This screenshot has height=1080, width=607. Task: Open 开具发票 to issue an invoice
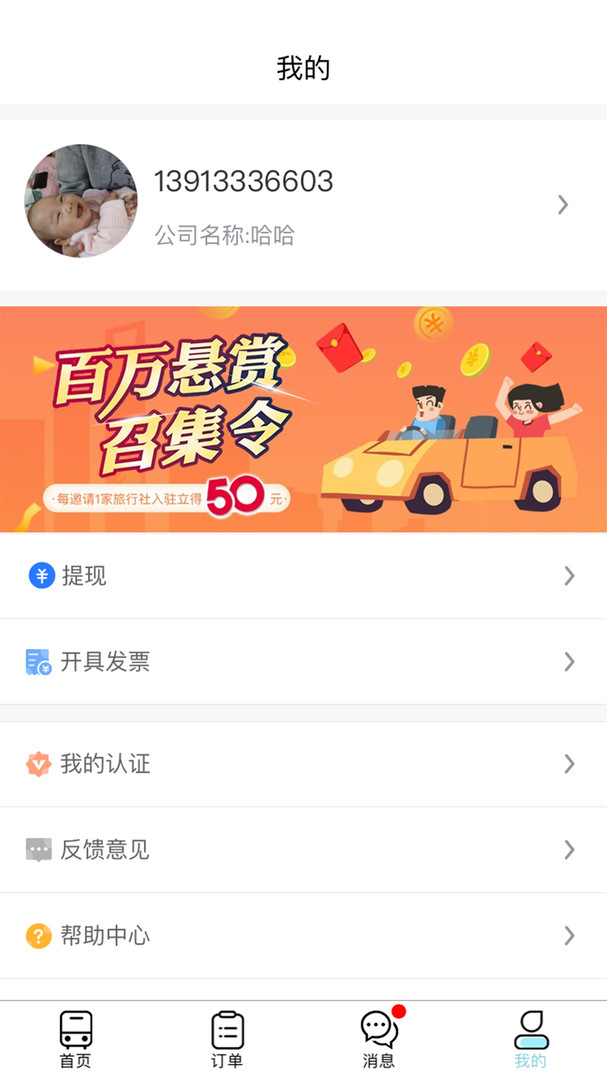pyautogui.click(x=303, y=662)
